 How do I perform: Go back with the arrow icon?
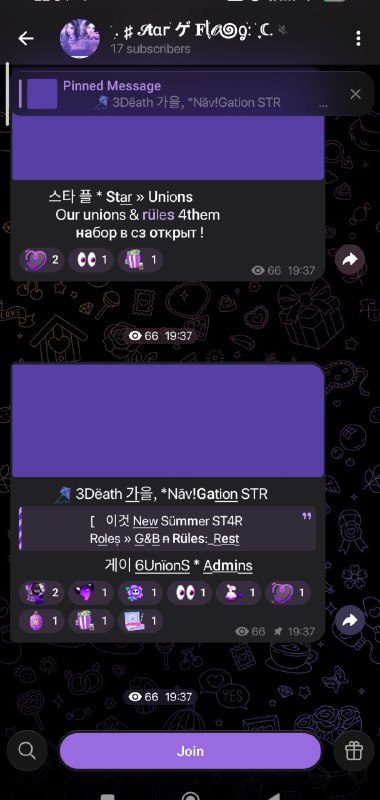(x=26, y=38)
